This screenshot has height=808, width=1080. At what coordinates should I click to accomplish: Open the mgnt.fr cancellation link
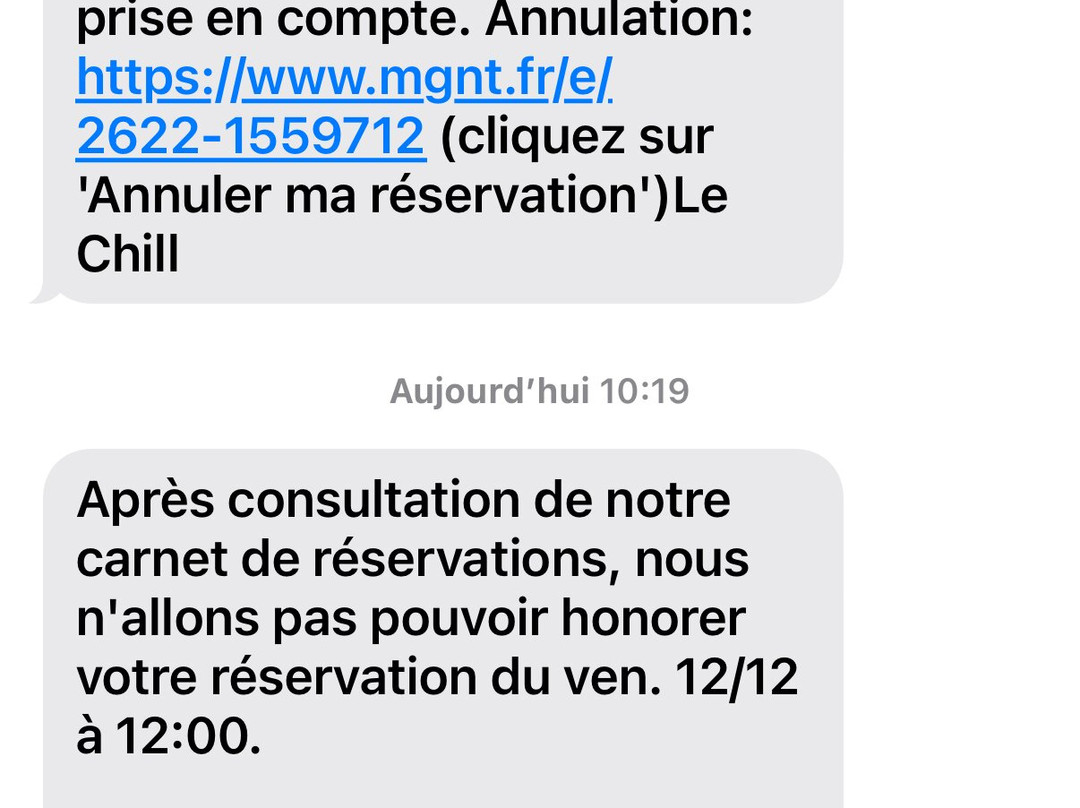tap(344, 80)
